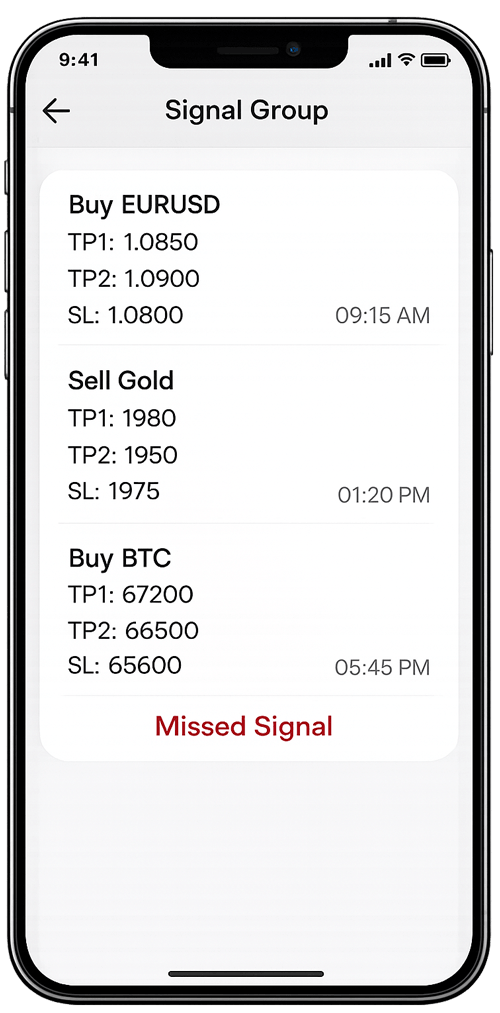Open the Sell Gold signal
500x1013 pixels.
249,435
